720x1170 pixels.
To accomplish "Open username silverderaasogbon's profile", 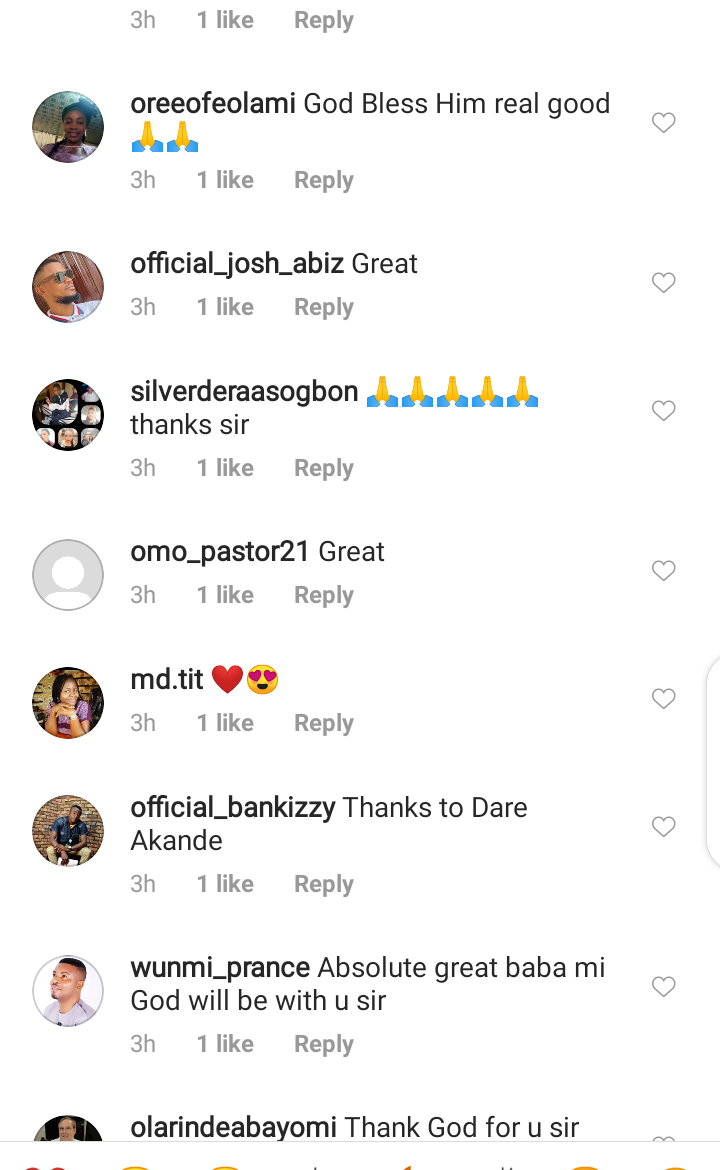I will (244, 392).
